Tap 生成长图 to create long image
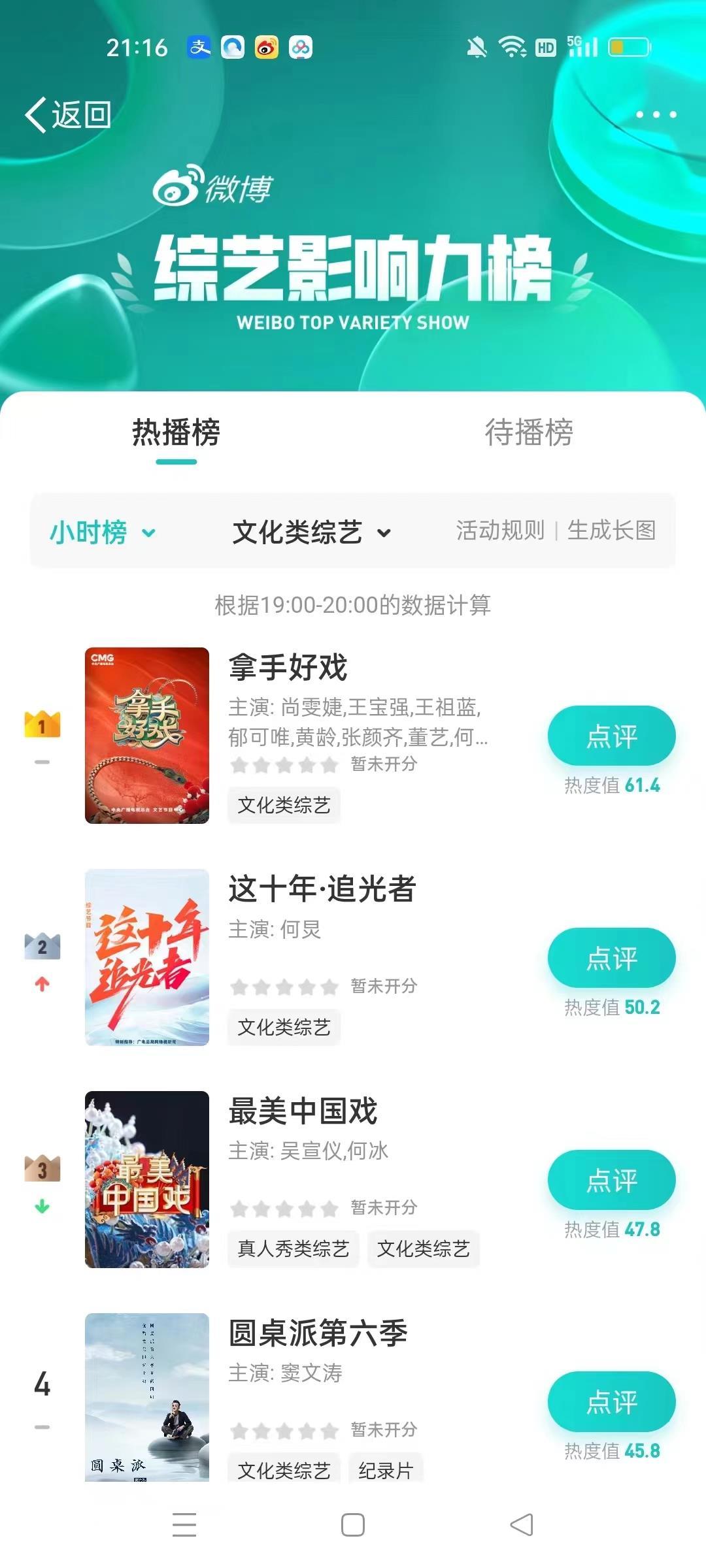Screen dimensions: 706x1568 coord(611,531)
